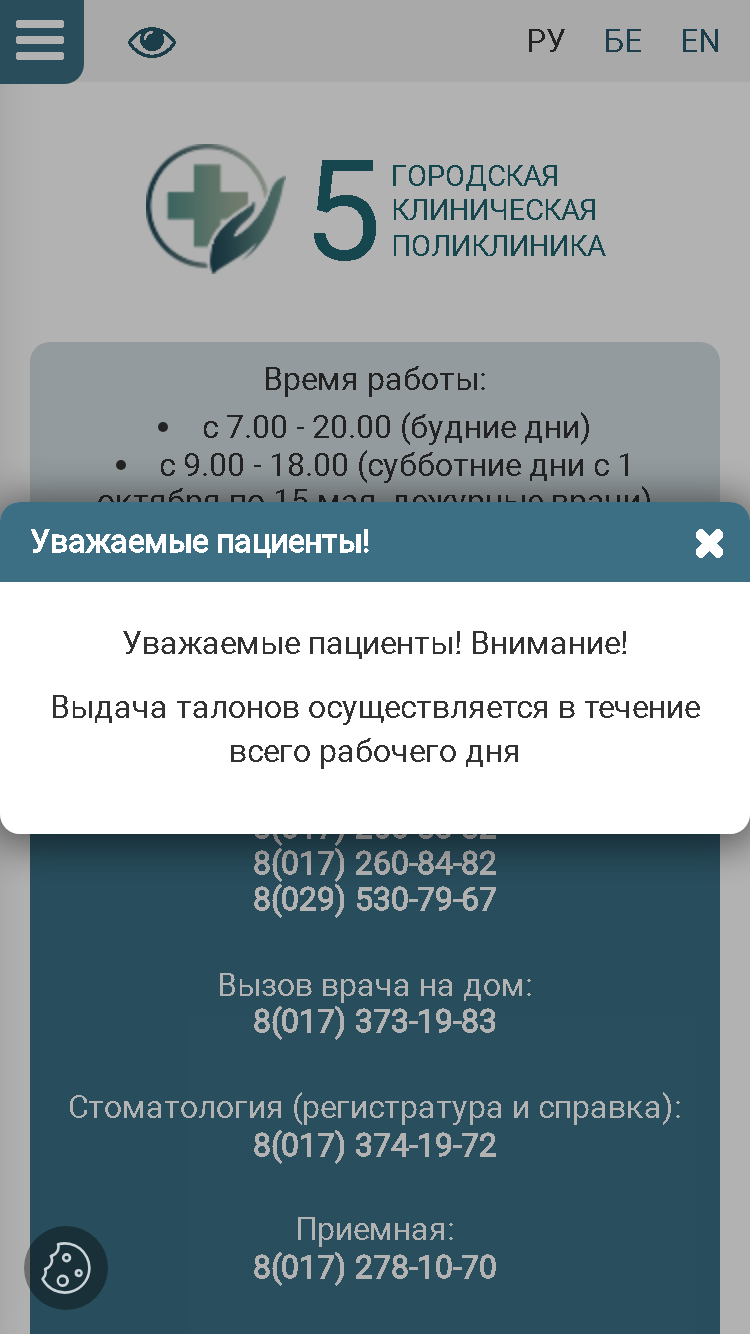Call doctor home visit number 373-19-83
This screenshot has width=750, height=1334.
pyautogui.click(x=375, y=1022)
